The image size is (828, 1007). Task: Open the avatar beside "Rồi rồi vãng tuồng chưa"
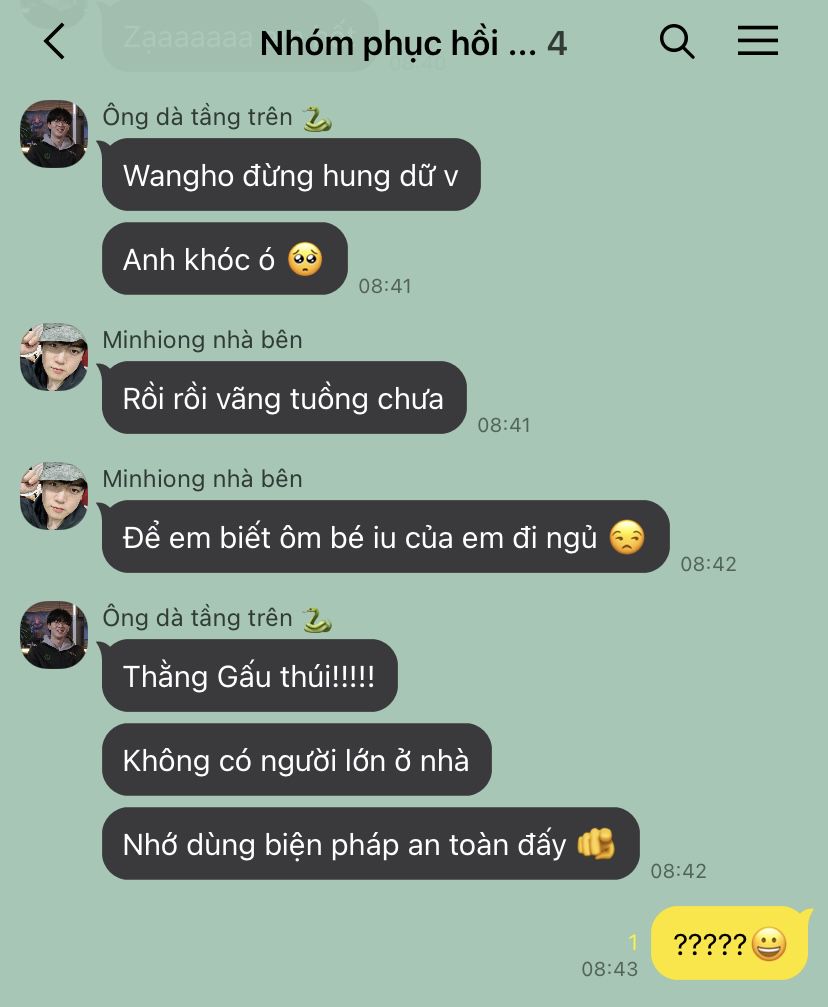54,357
